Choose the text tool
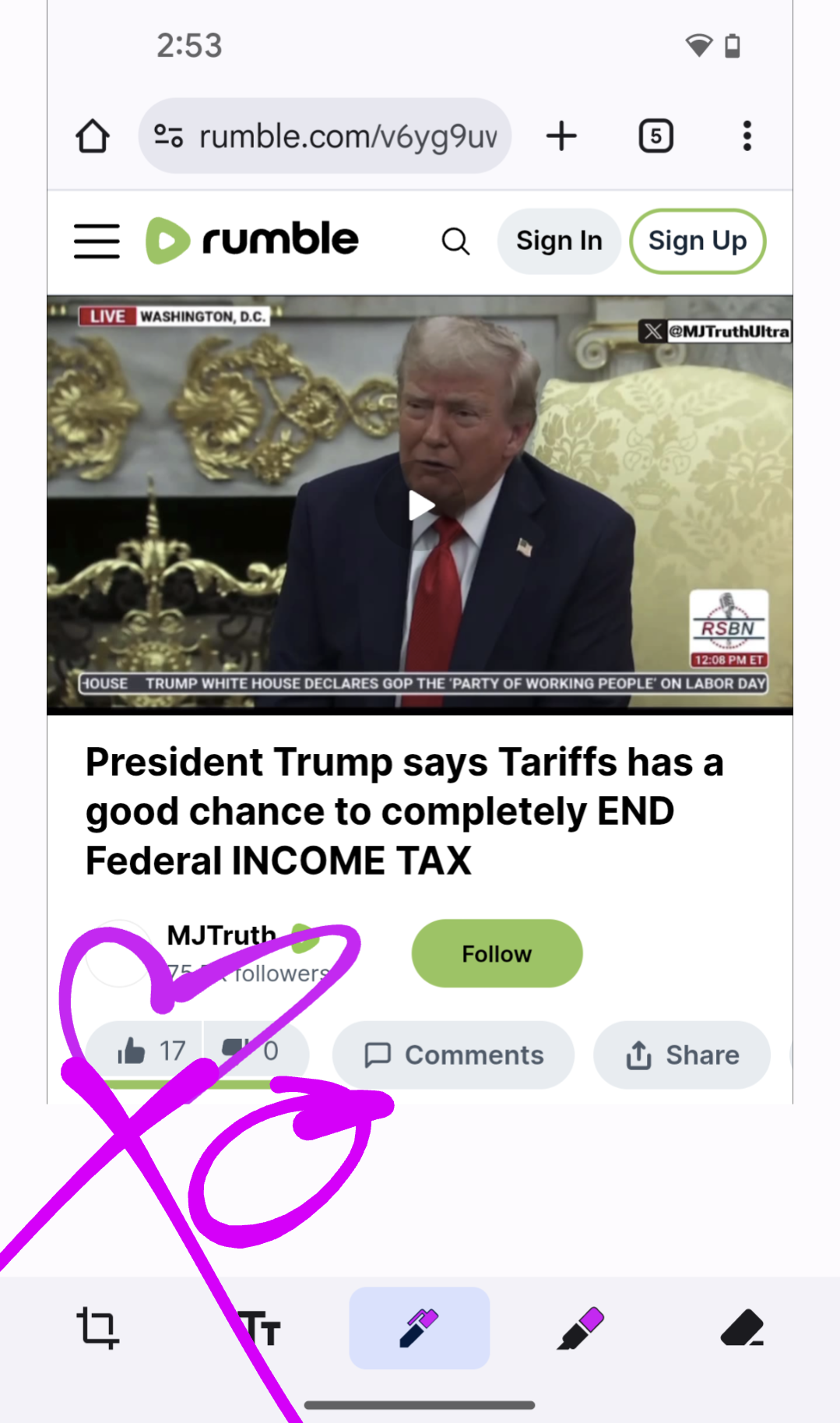This screenshot has height=1423, width=840. (x=260, y=1328)
